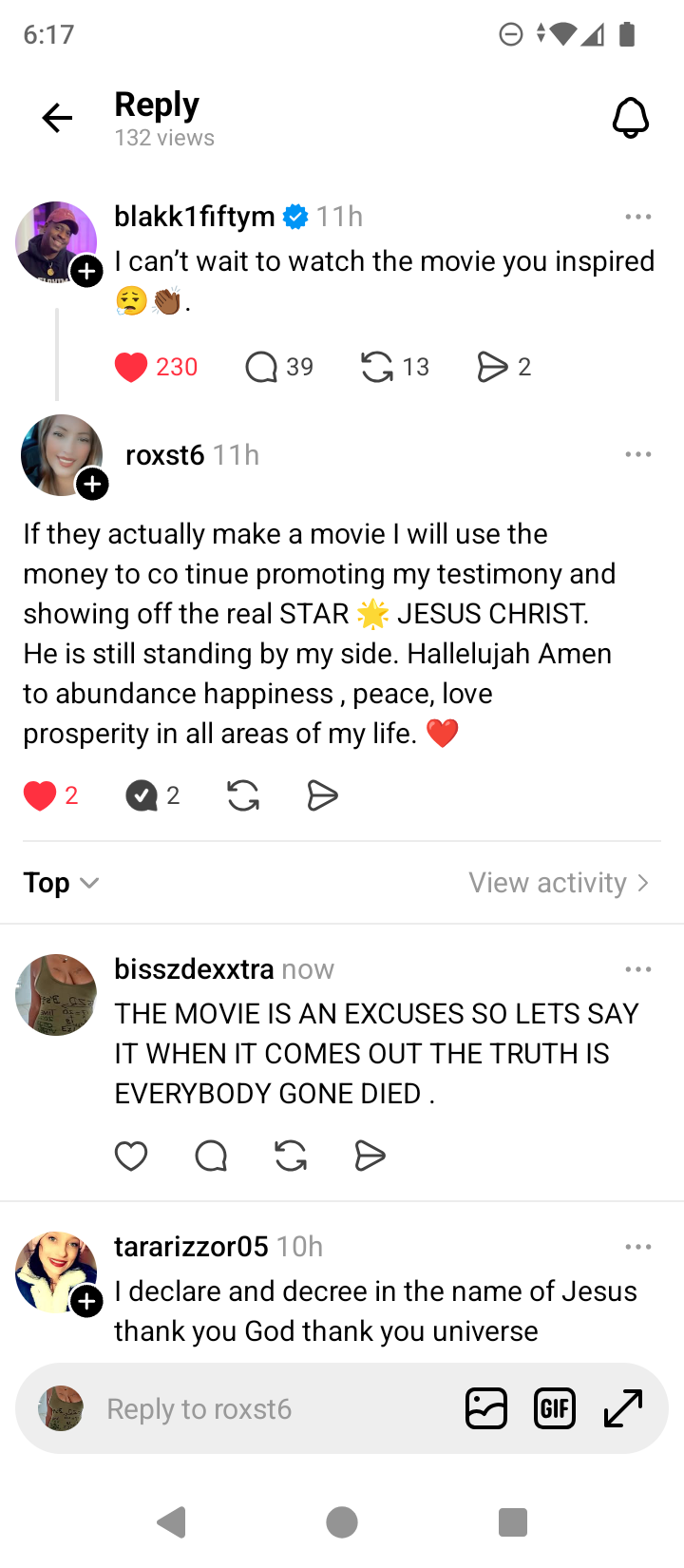The height and width of the screenshot is (1568, 684).
Task: Repost blakk1fiftym's post
Action: coord(377,367)
